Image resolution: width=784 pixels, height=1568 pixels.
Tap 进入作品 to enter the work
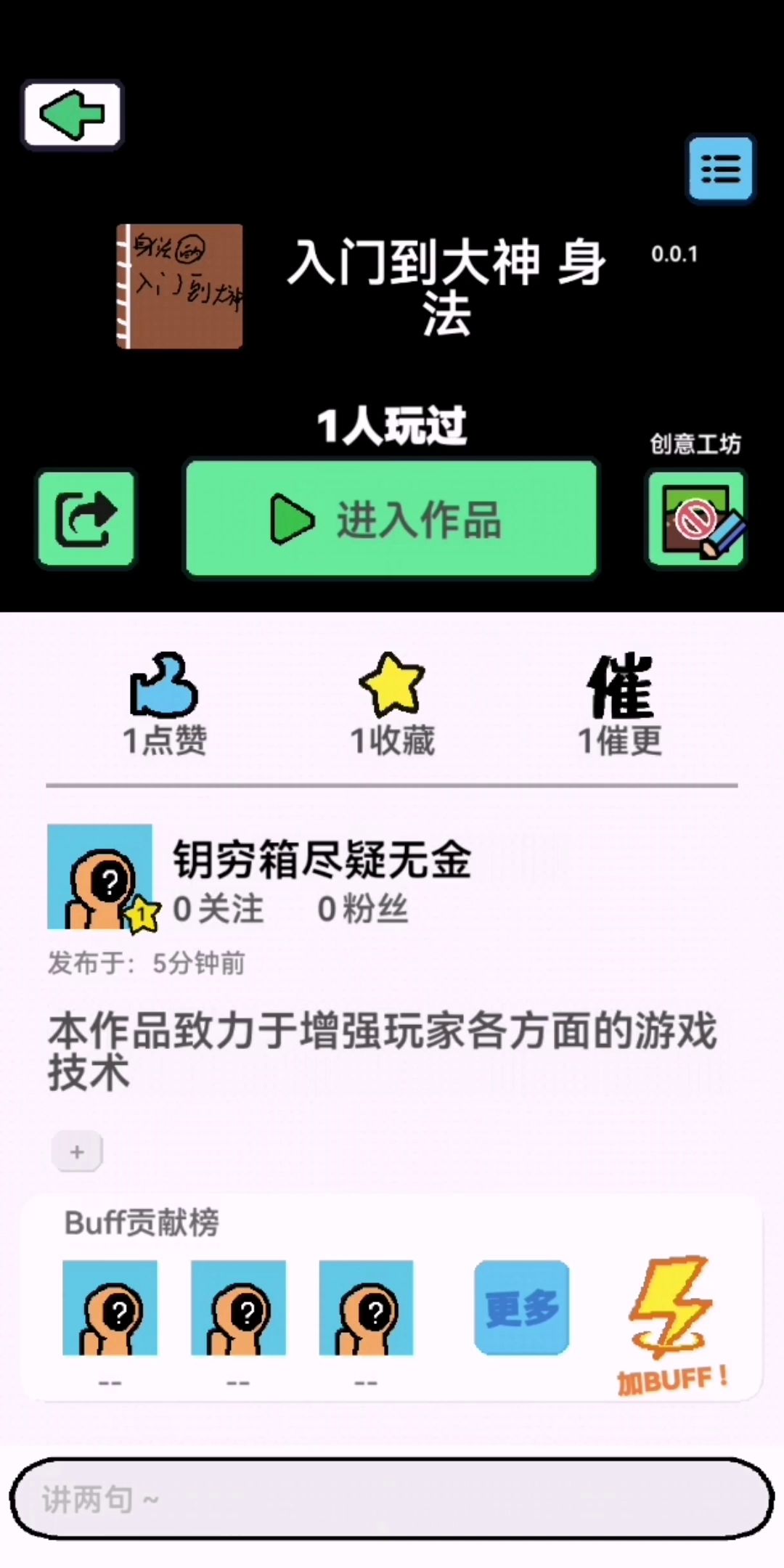392,518
